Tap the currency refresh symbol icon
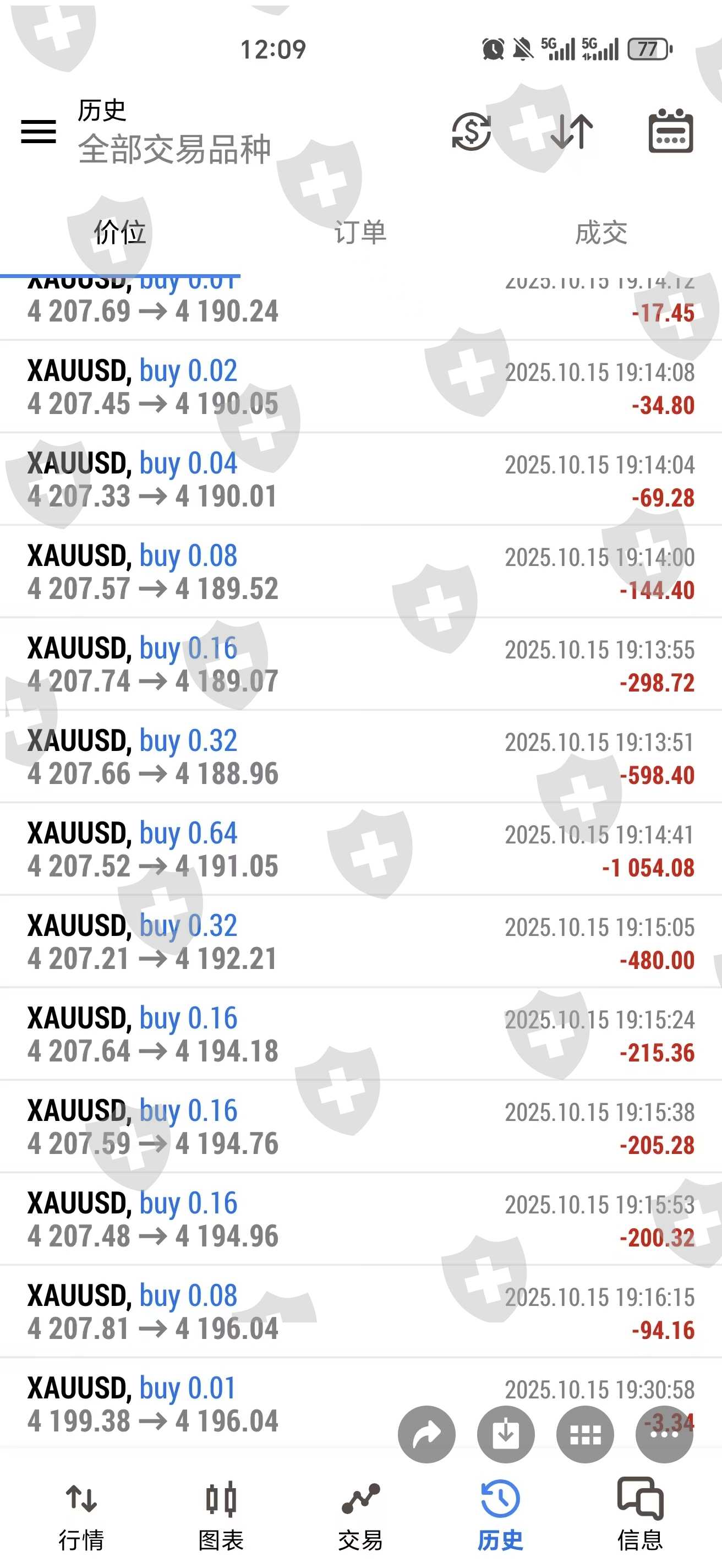Image resolution: width=722 pixels, height=1568 pixels. 472,131
